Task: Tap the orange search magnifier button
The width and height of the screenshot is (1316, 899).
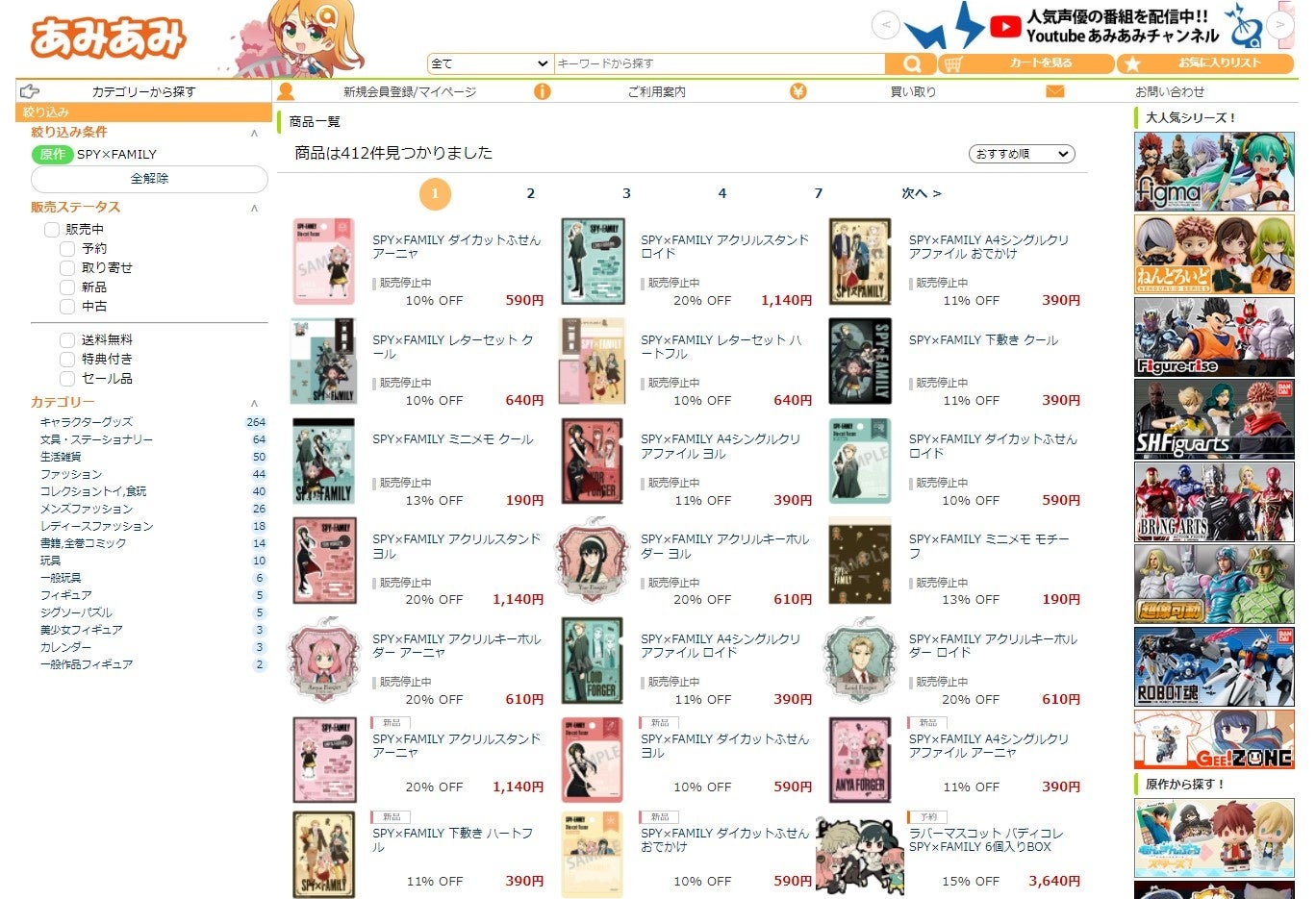Action: (911, 63)
